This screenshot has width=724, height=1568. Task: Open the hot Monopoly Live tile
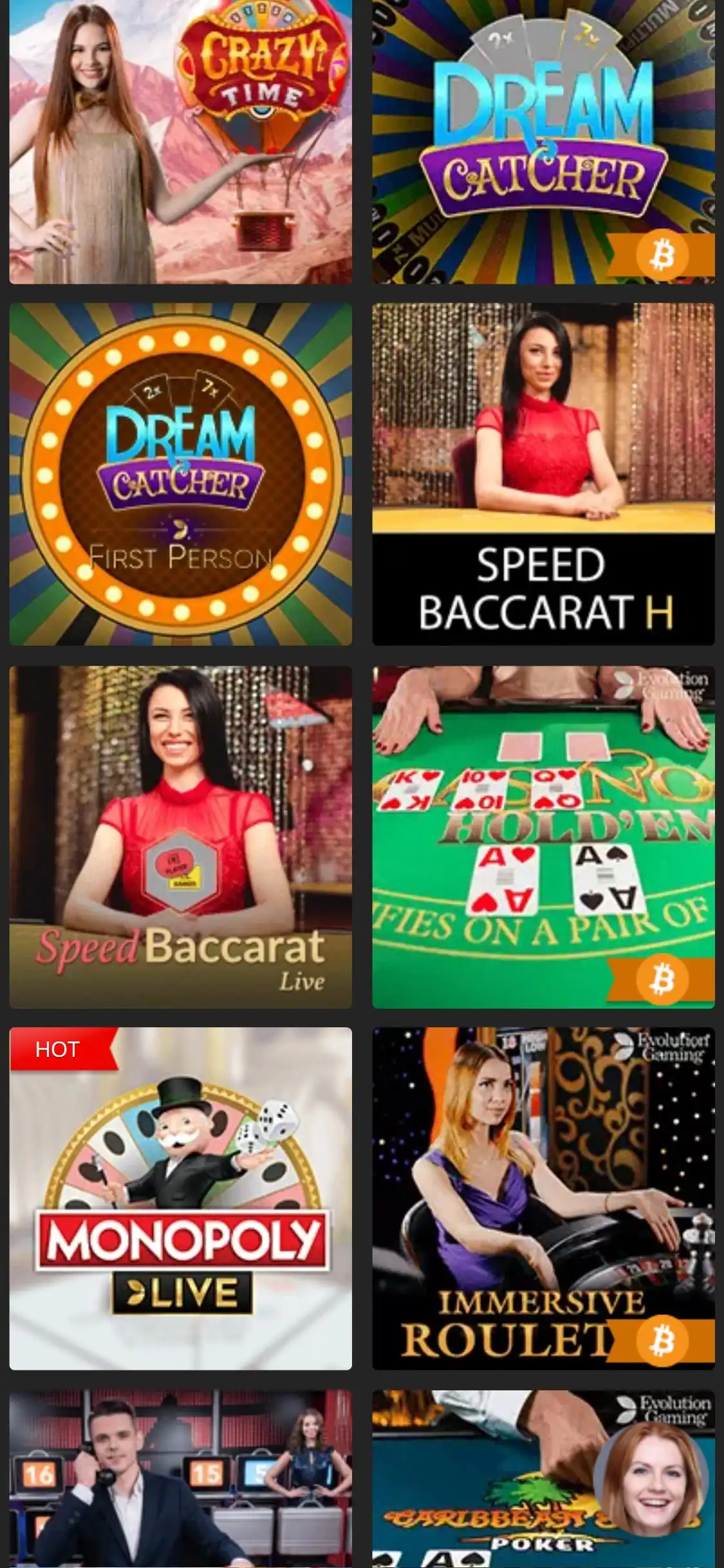[180, 1199]
